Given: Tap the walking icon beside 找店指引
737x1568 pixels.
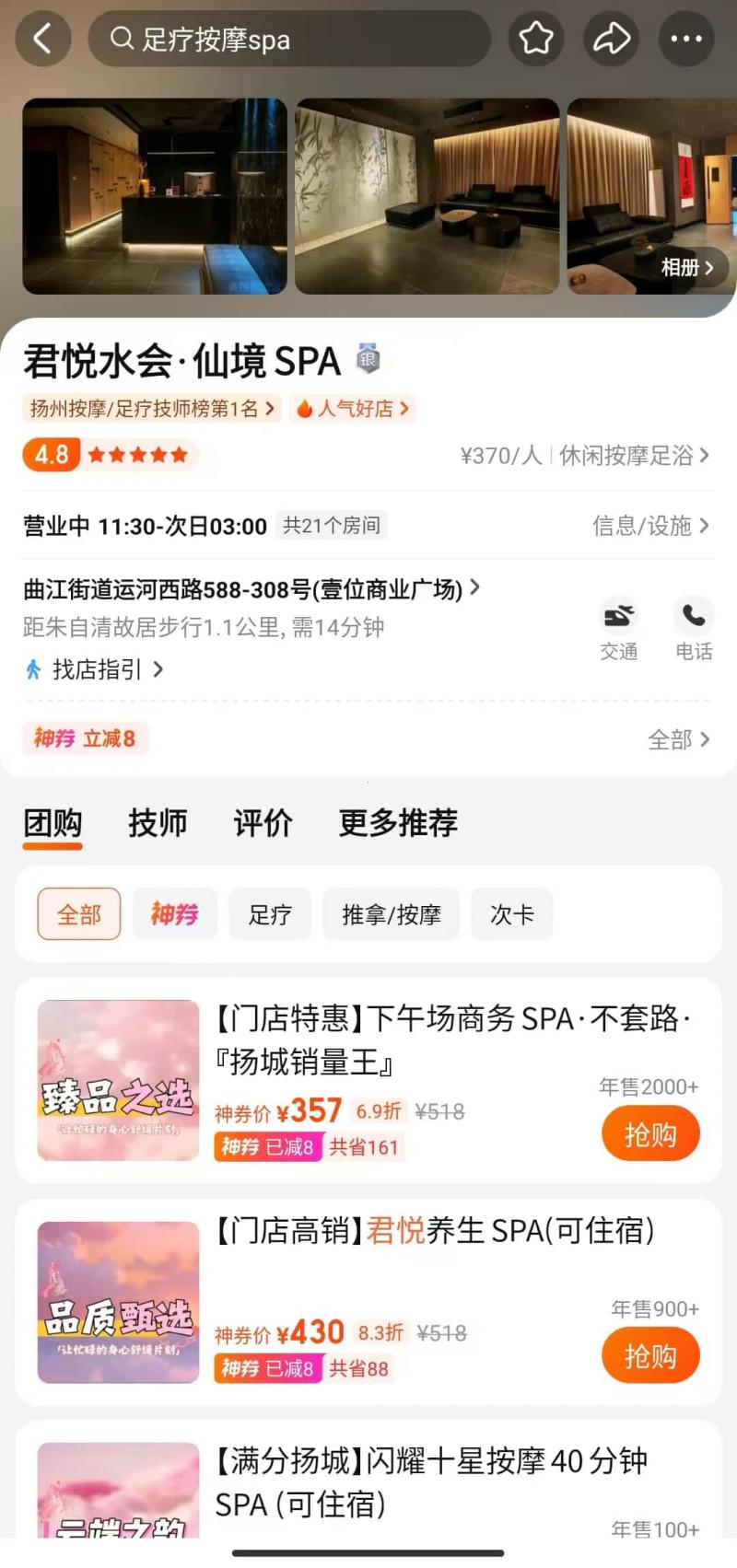Looking at the screenshot, I should (33, 670).
